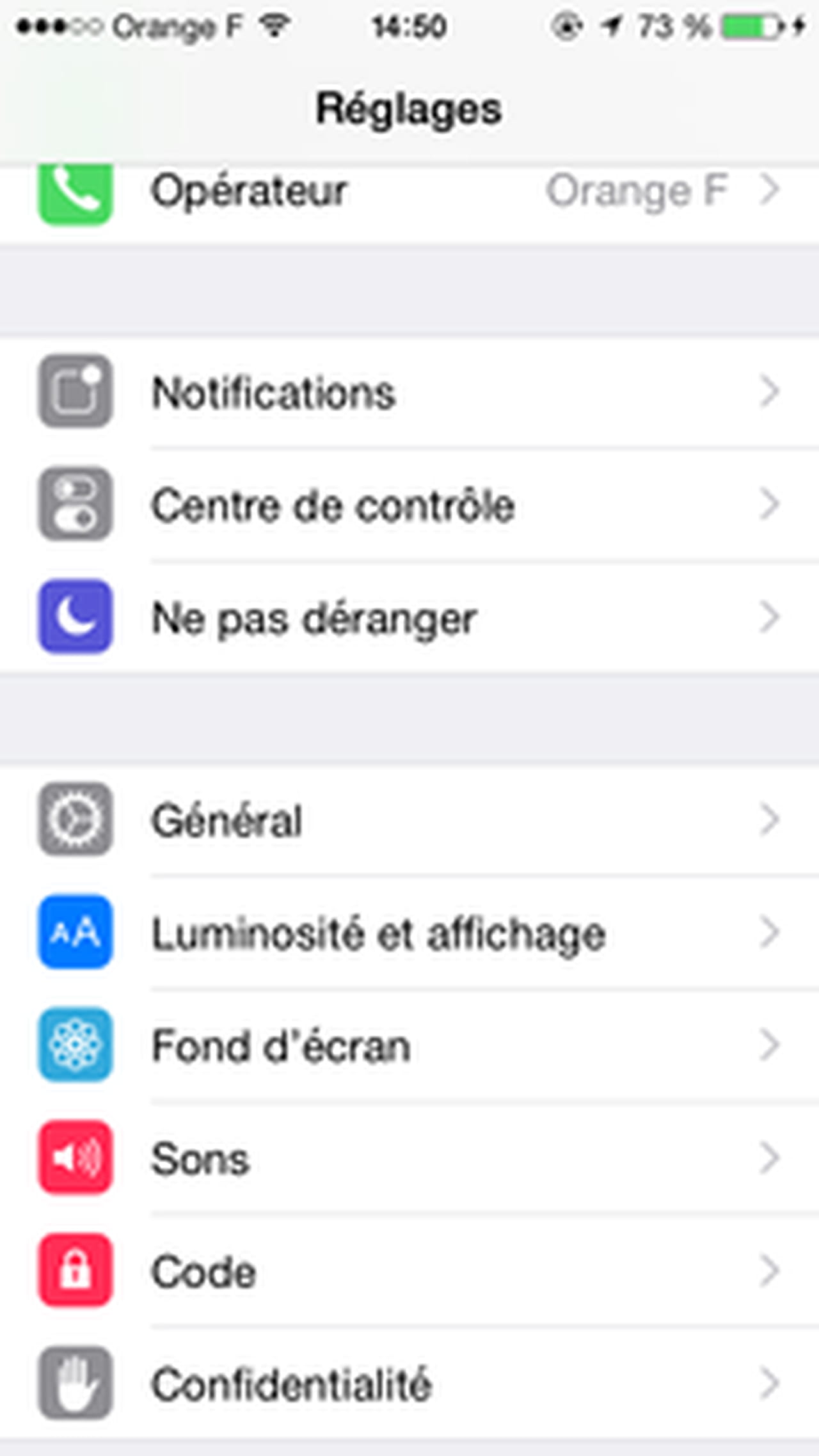
Task: Select Fond d'écran row
Action: point(409,1046)
